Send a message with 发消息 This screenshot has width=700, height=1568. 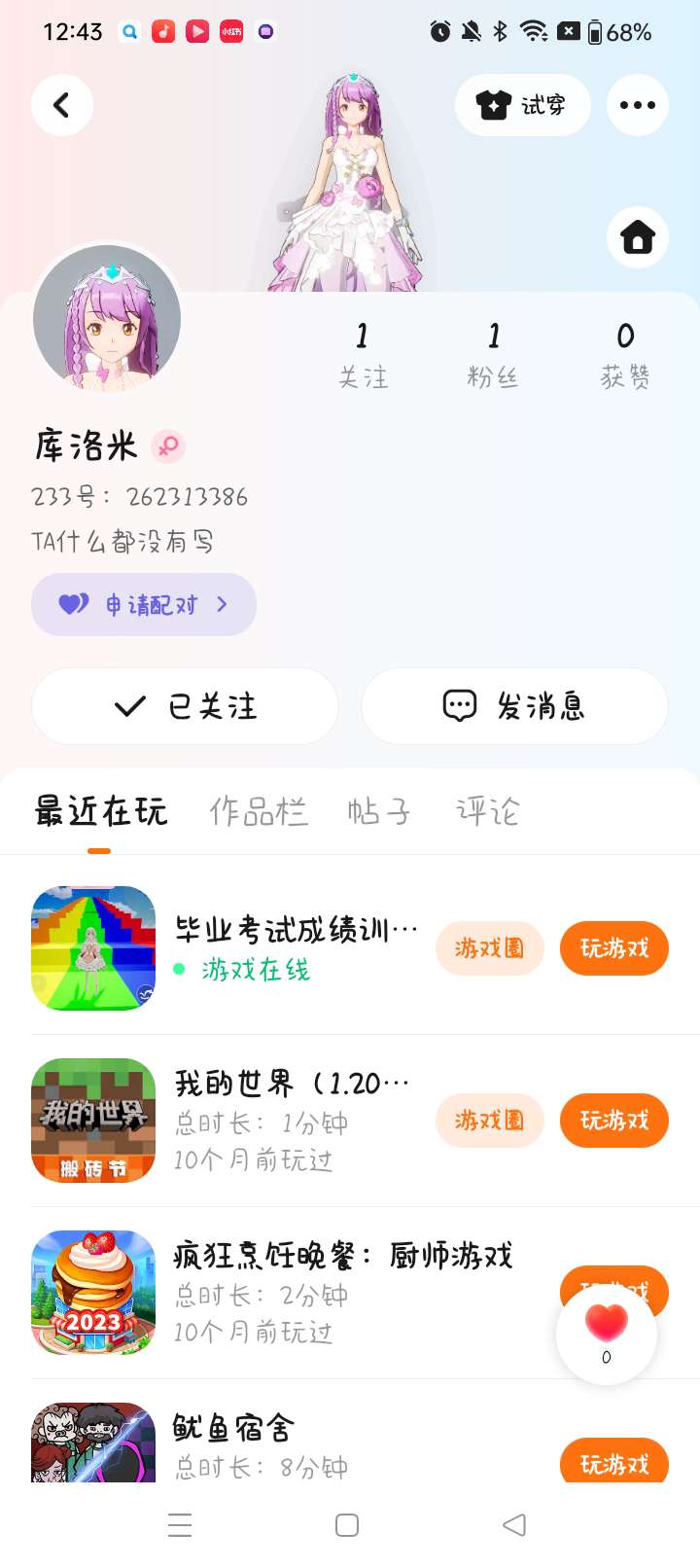514,706
